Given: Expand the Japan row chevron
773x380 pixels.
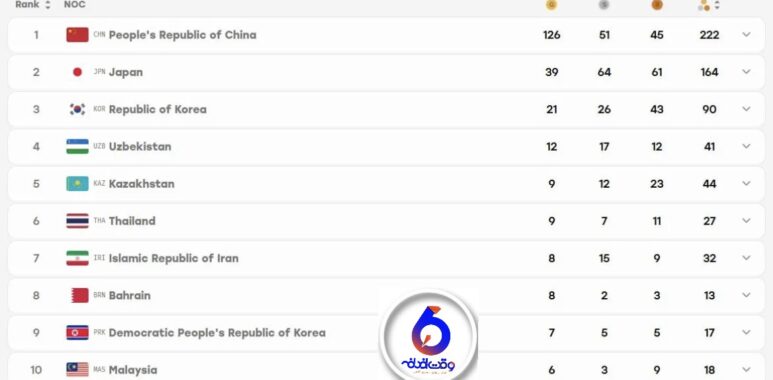Looking at the screenshot, I should tap(746, 72).
